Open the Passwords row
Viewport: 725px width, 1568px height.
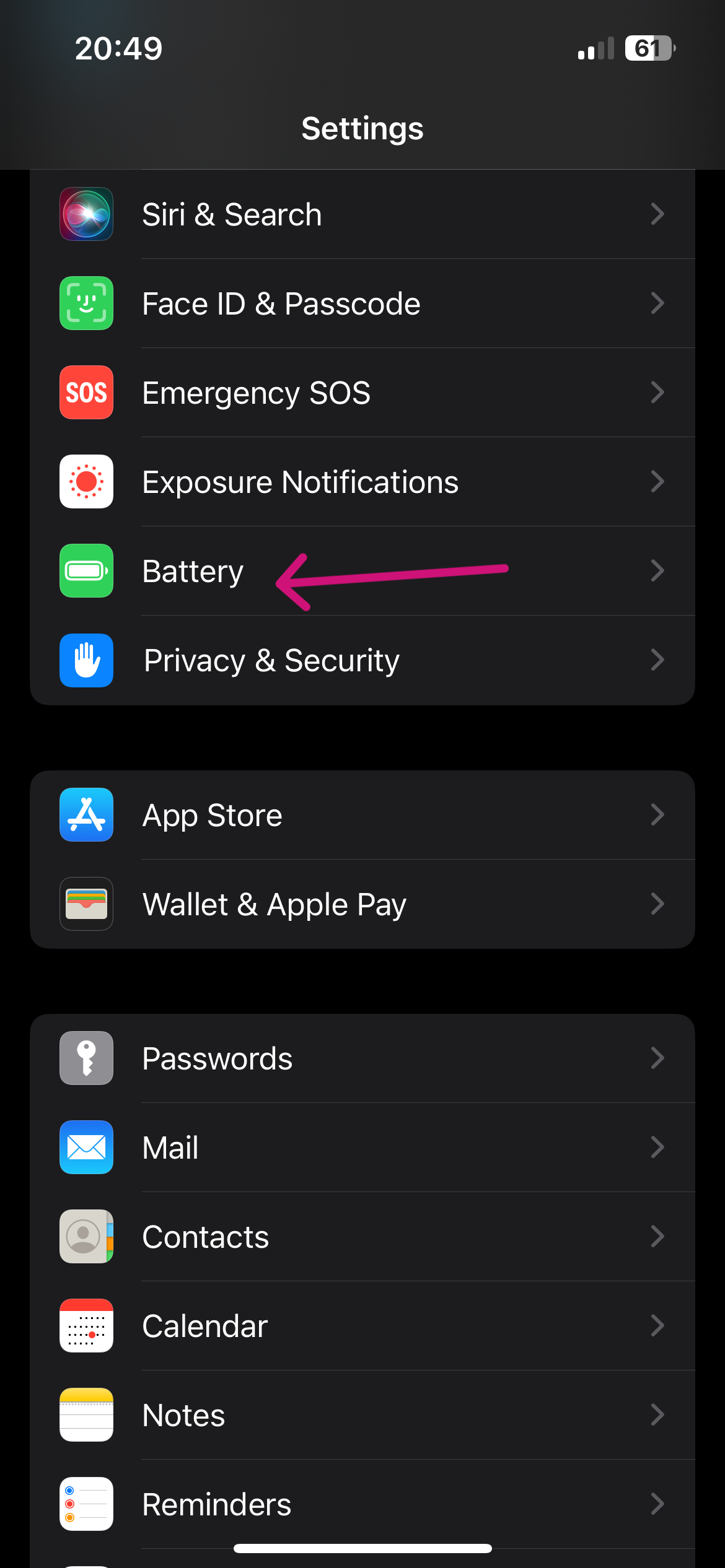(362, 1058)
